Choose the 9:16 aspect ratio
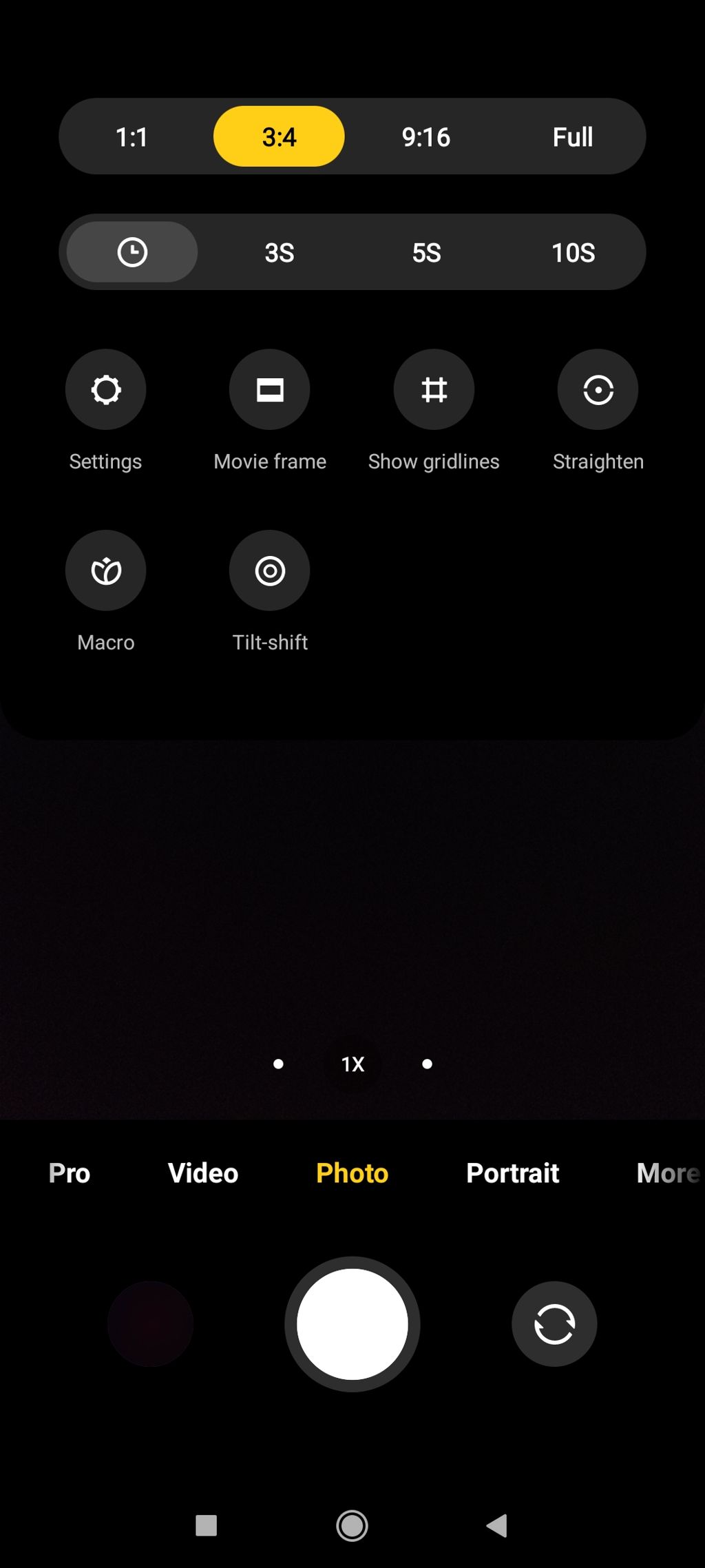 tap(425, 136)
